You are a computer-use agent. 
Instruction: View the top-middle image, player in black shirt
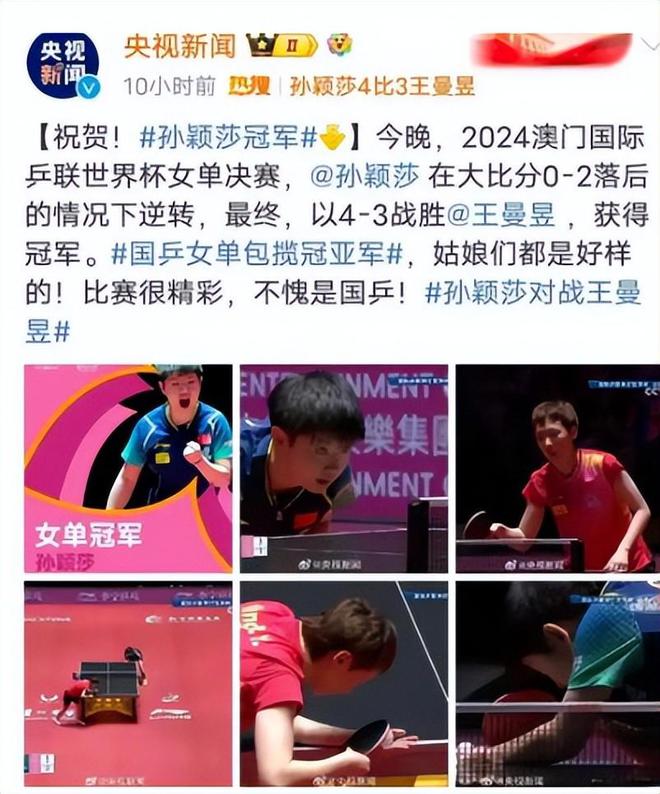(343, 468)
